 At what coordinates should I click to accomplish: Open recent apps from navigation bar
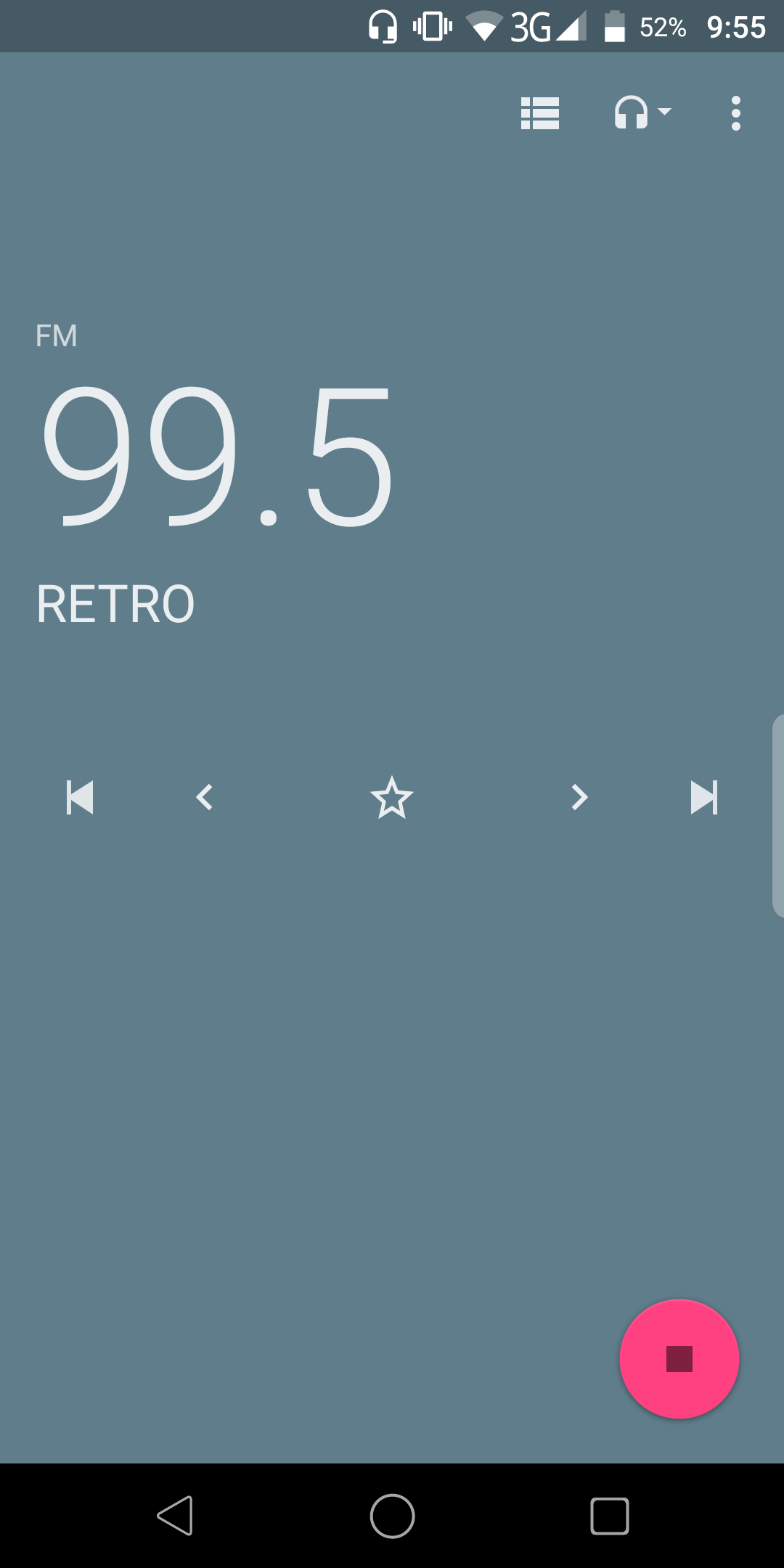[610, 1516]
